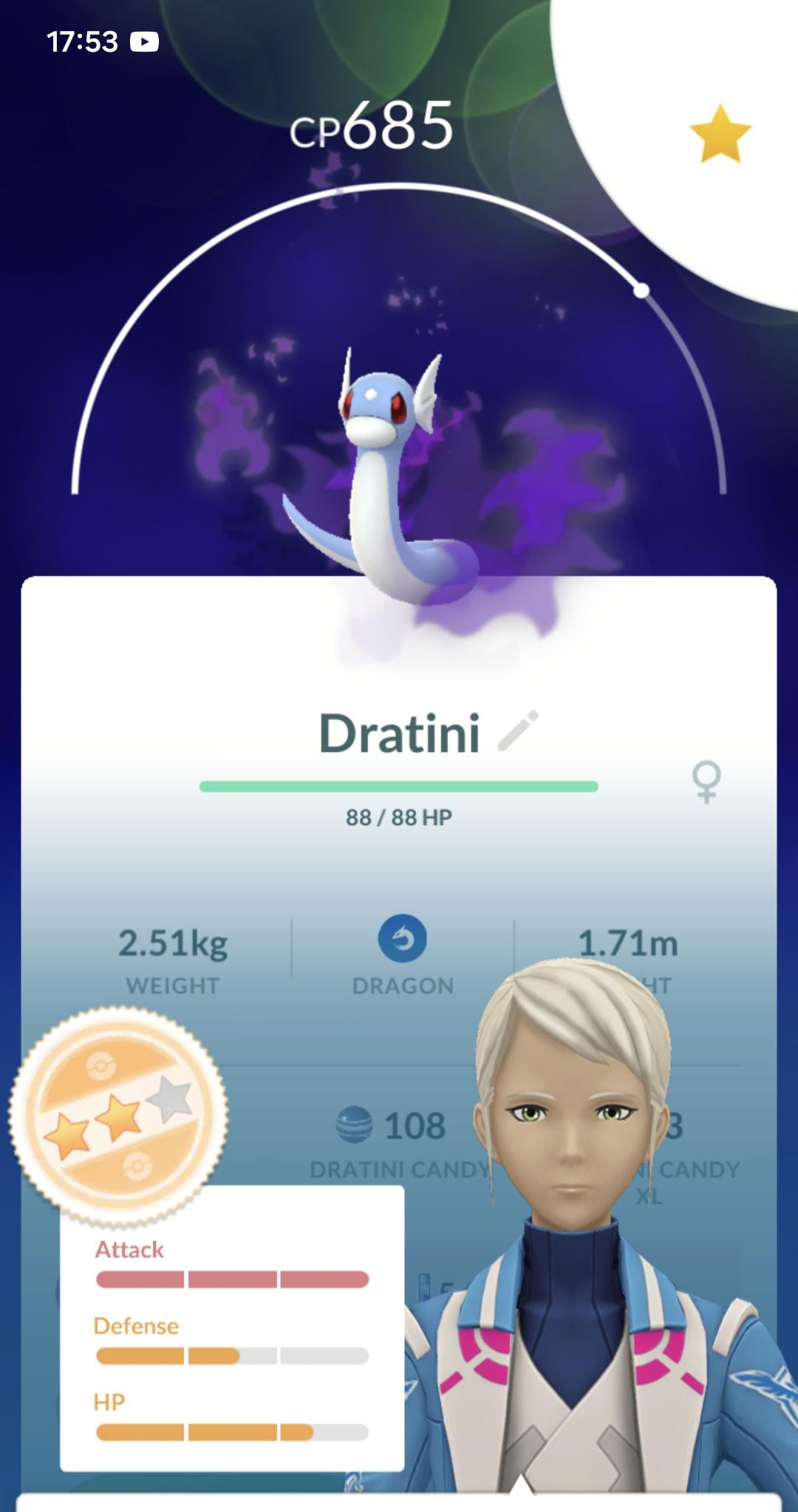Toggle the favorite star for Dratini
The width and height of the screenshot is (798, 1512).
(720, 134)
